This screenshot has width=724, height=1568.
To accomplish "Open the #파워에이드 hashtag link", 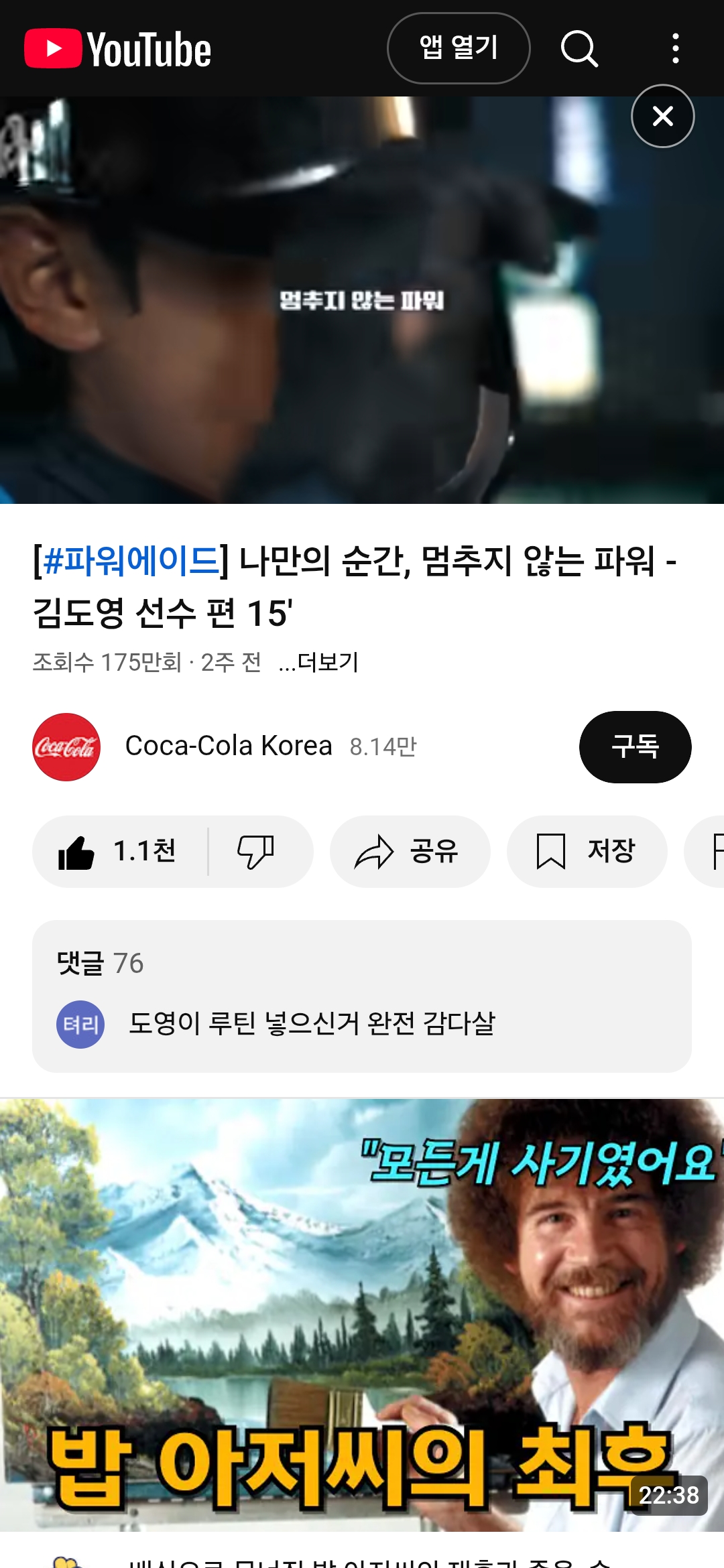I will coord(131,561).
